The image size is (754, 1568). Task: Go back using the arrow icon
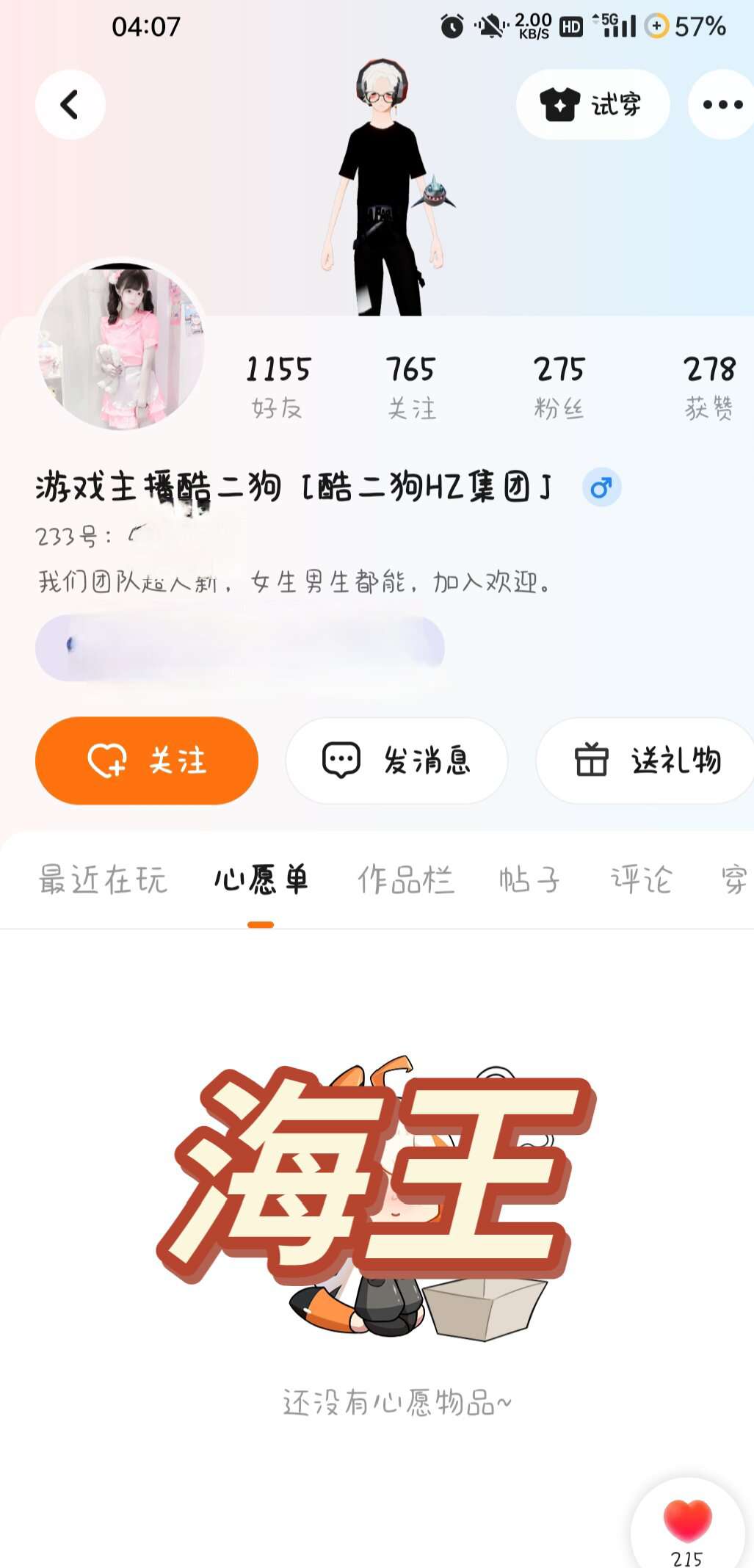(70, 104)
